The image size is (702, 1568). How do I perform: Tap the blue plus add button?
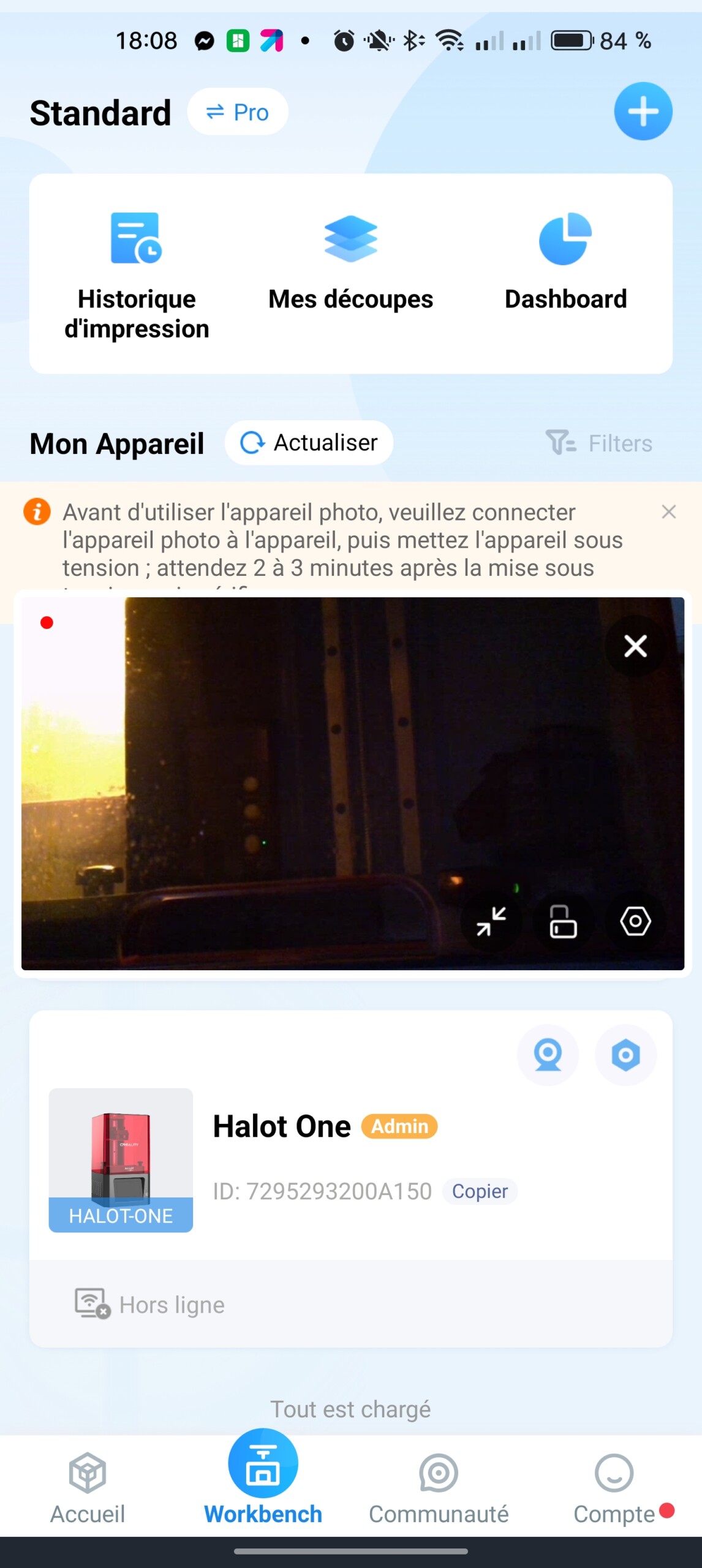(643, 111)
